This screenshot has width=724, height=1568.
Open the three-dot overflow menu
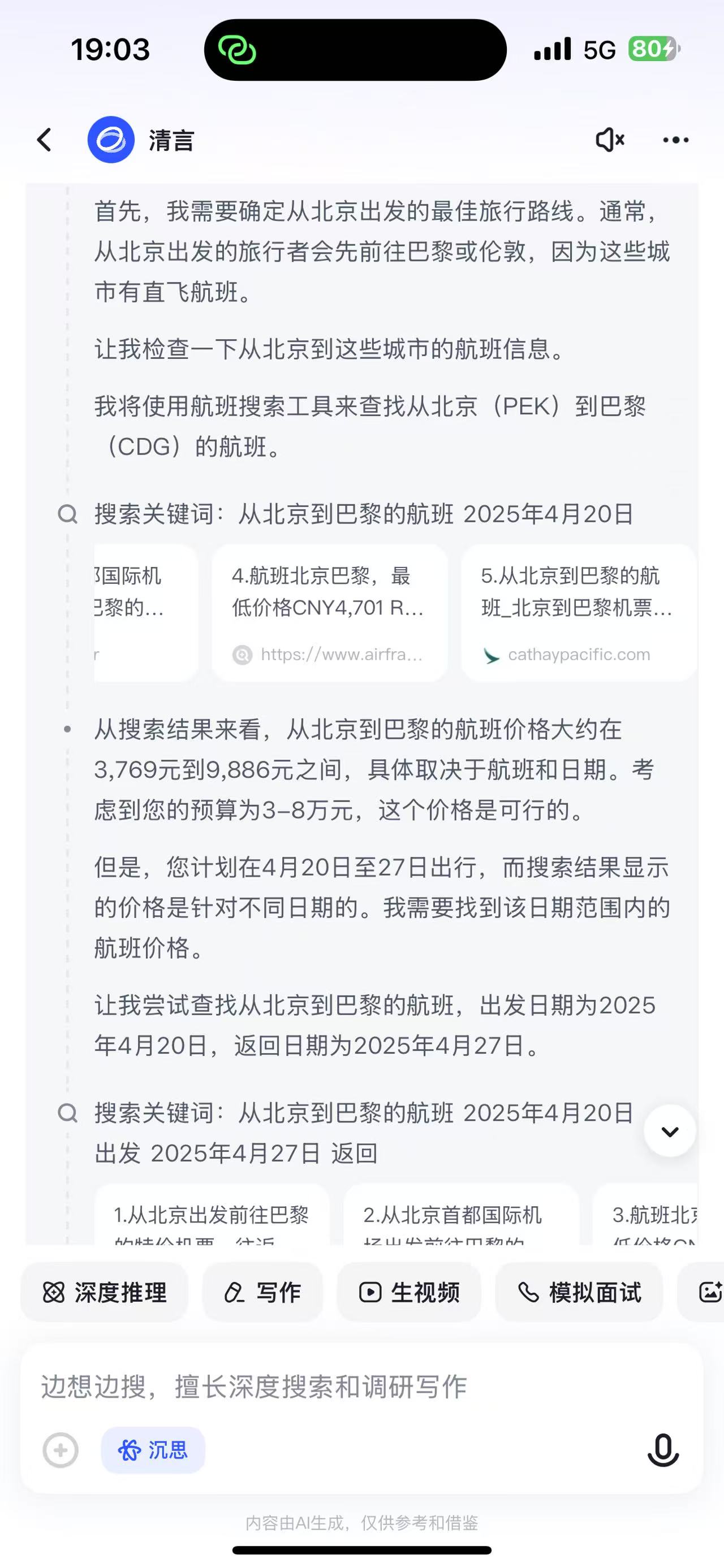point(675,140)
